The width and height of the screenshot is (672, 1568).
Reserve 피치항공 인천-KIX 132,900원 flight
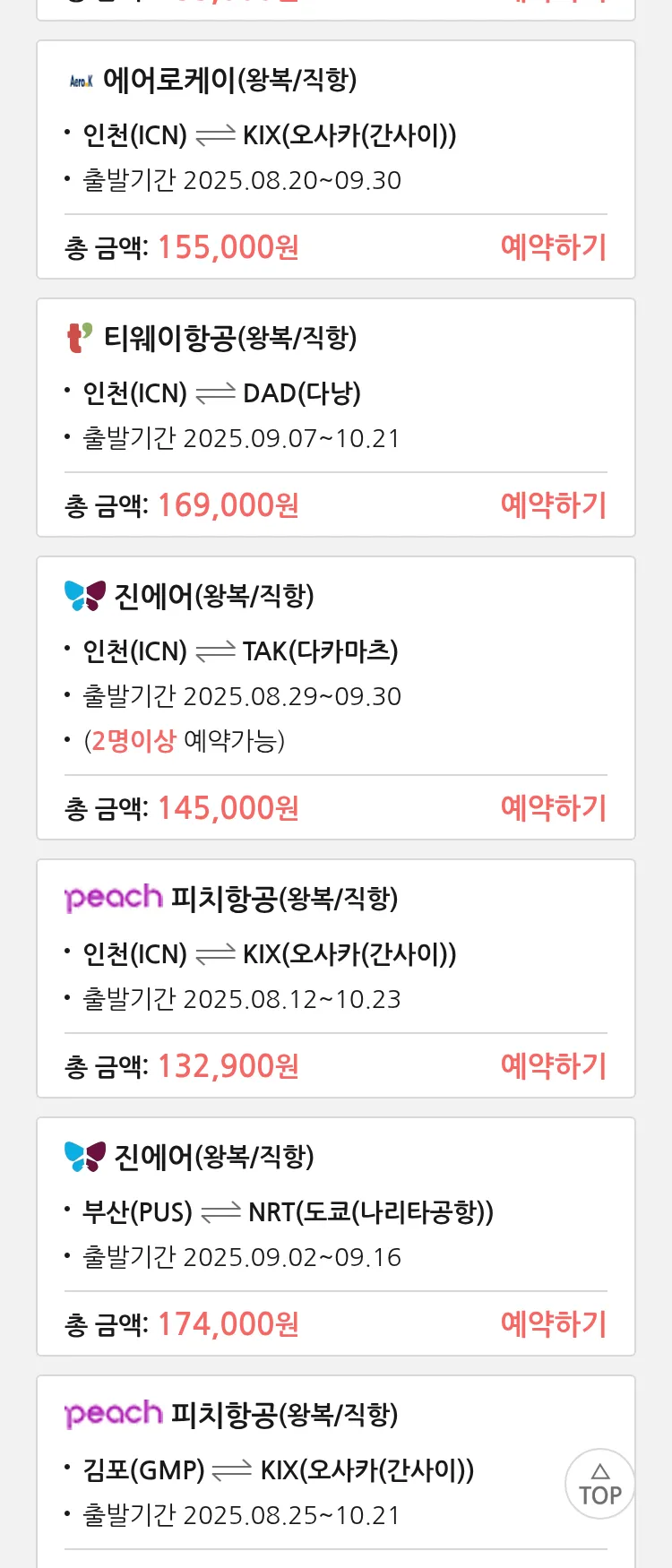554,1065
